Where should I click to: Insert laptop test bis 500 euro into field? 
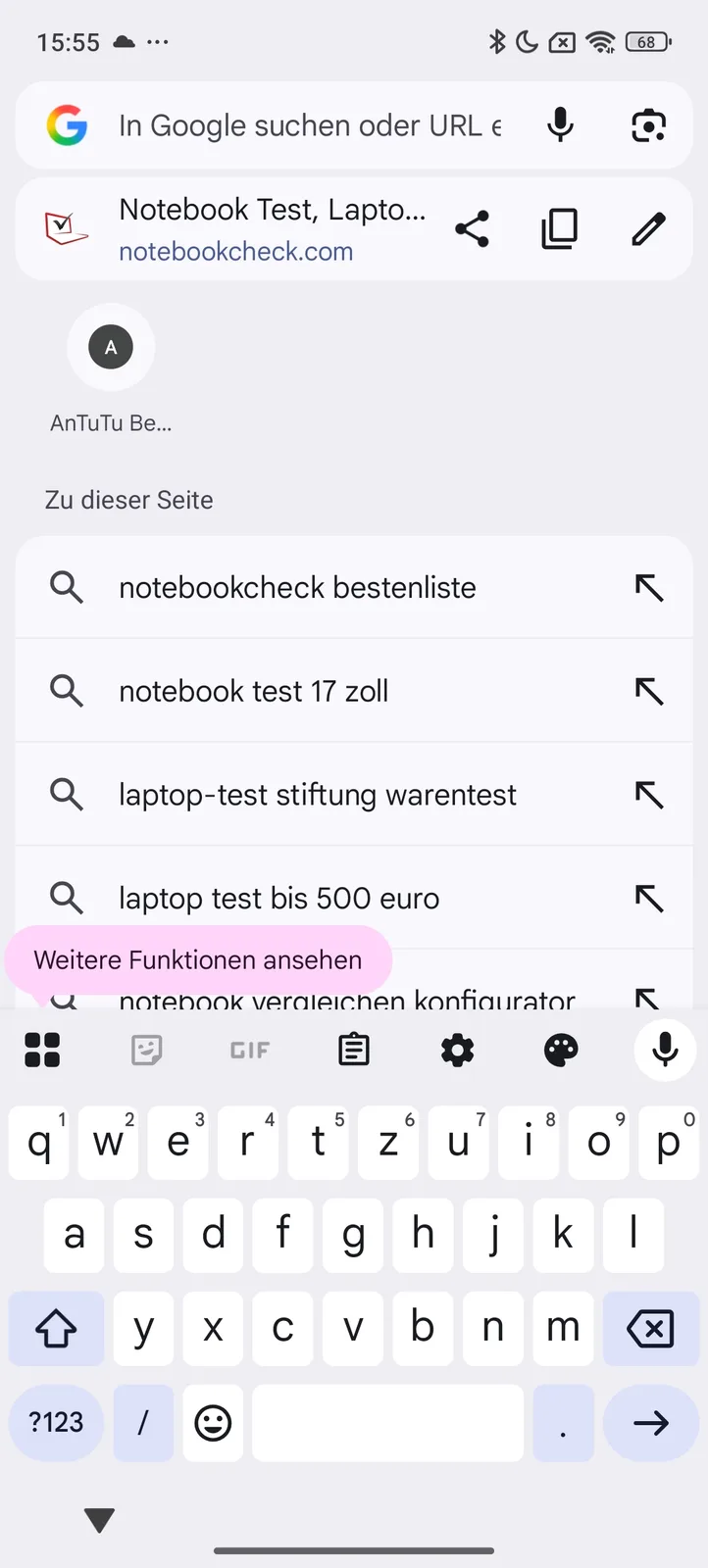649,898
